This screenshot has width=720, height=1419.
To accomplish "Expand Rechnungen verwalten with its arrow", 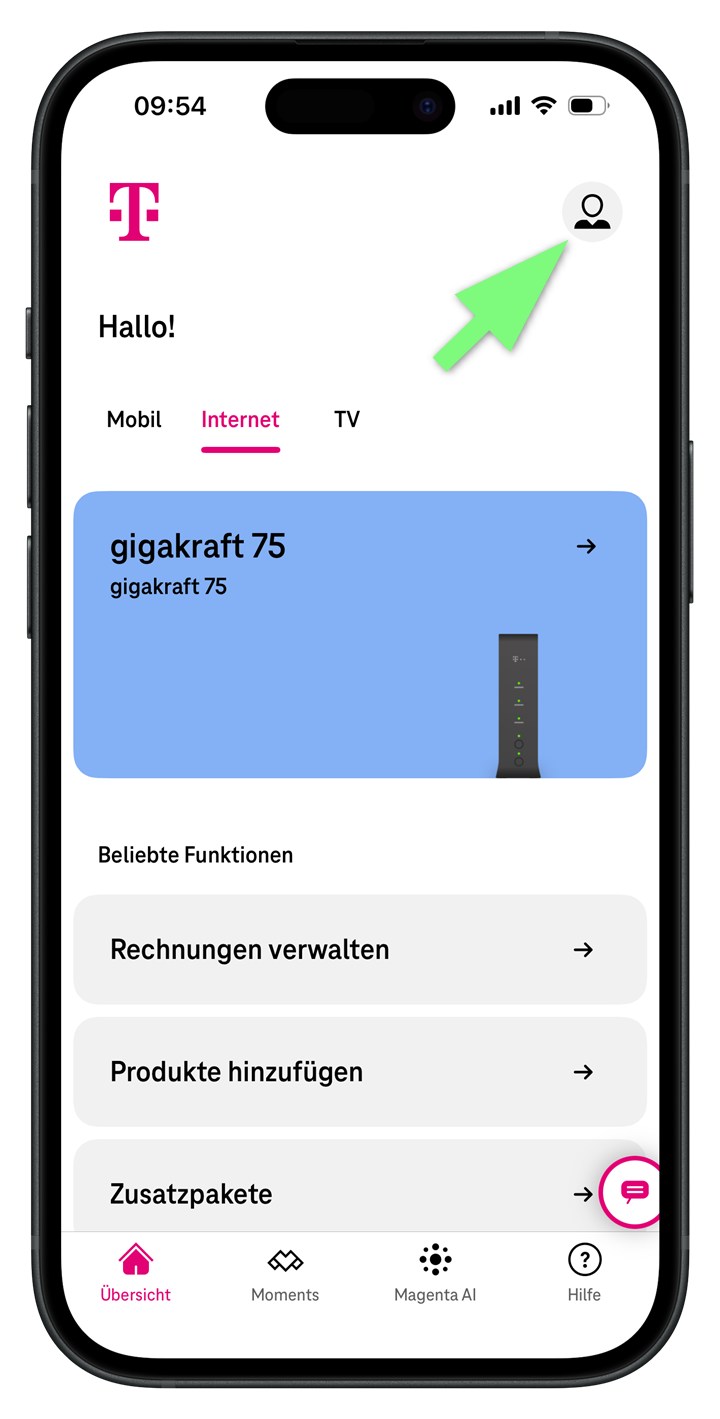I will click(585, 950).
